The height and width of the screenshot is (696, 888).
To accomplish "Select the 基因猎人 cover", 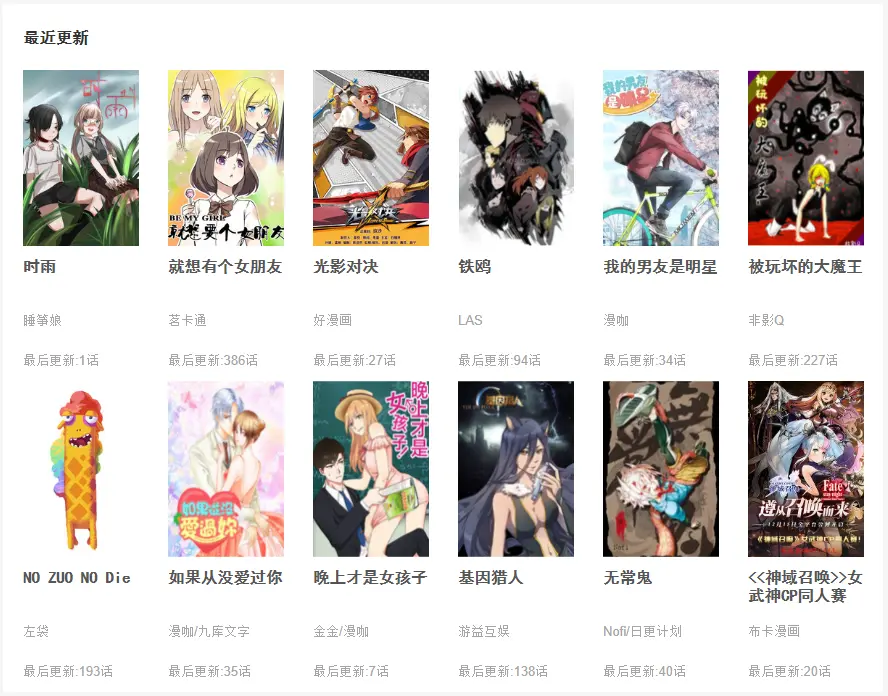I will point(516,468).
